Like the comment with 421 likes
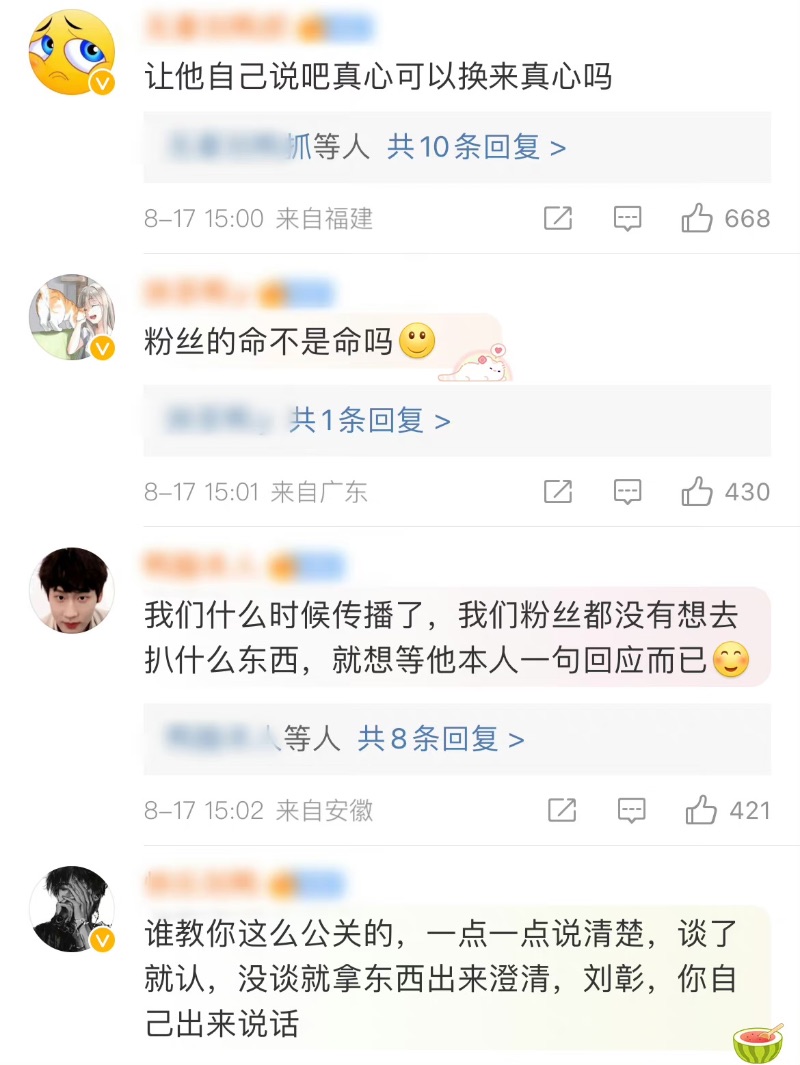The image size is (800, 1065). tap(701, 810)
